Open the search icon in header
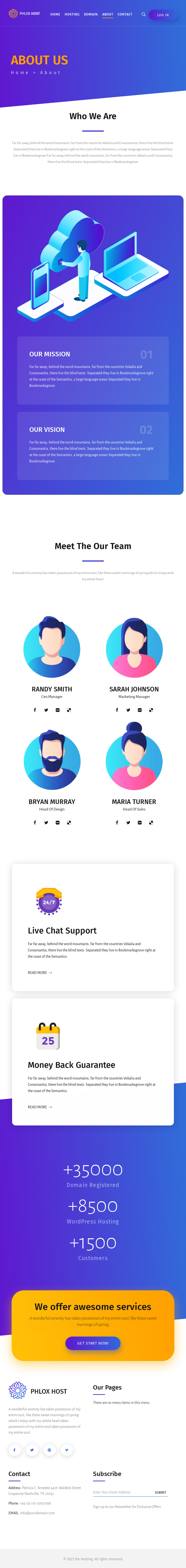The image size is (186, 1568). point(143,14)
